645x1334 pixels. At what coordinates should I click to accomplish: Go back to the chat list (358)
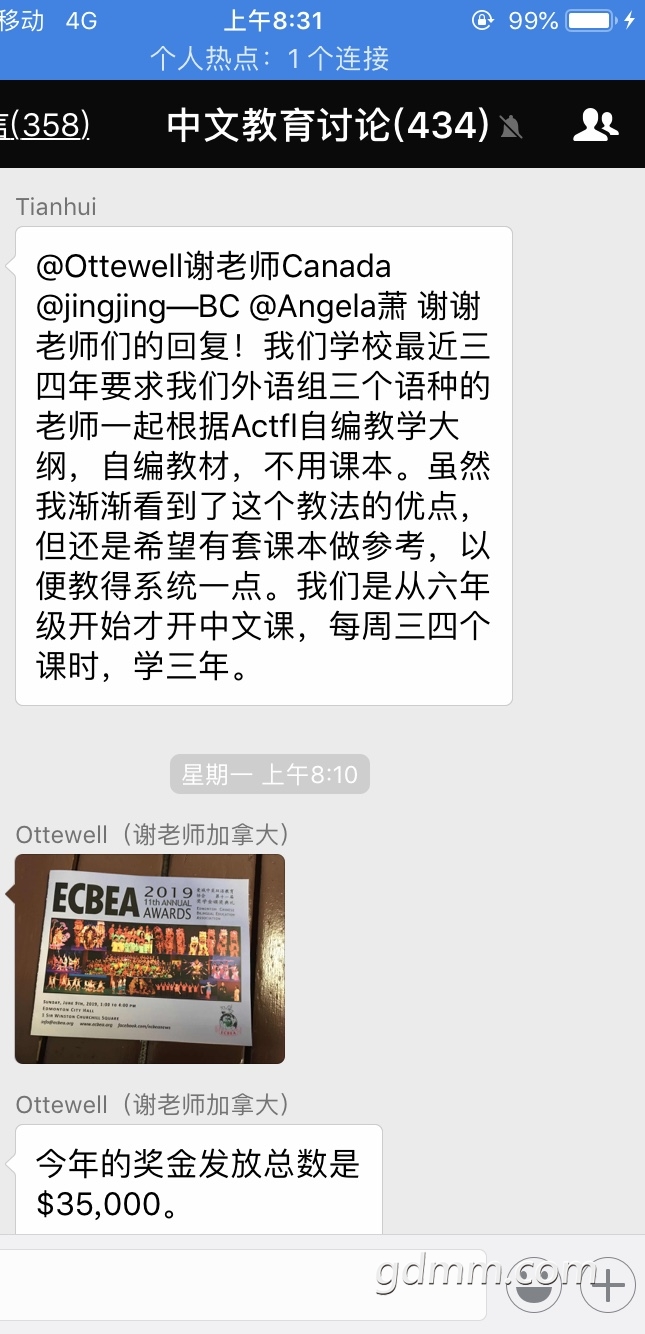coord(45,125)
